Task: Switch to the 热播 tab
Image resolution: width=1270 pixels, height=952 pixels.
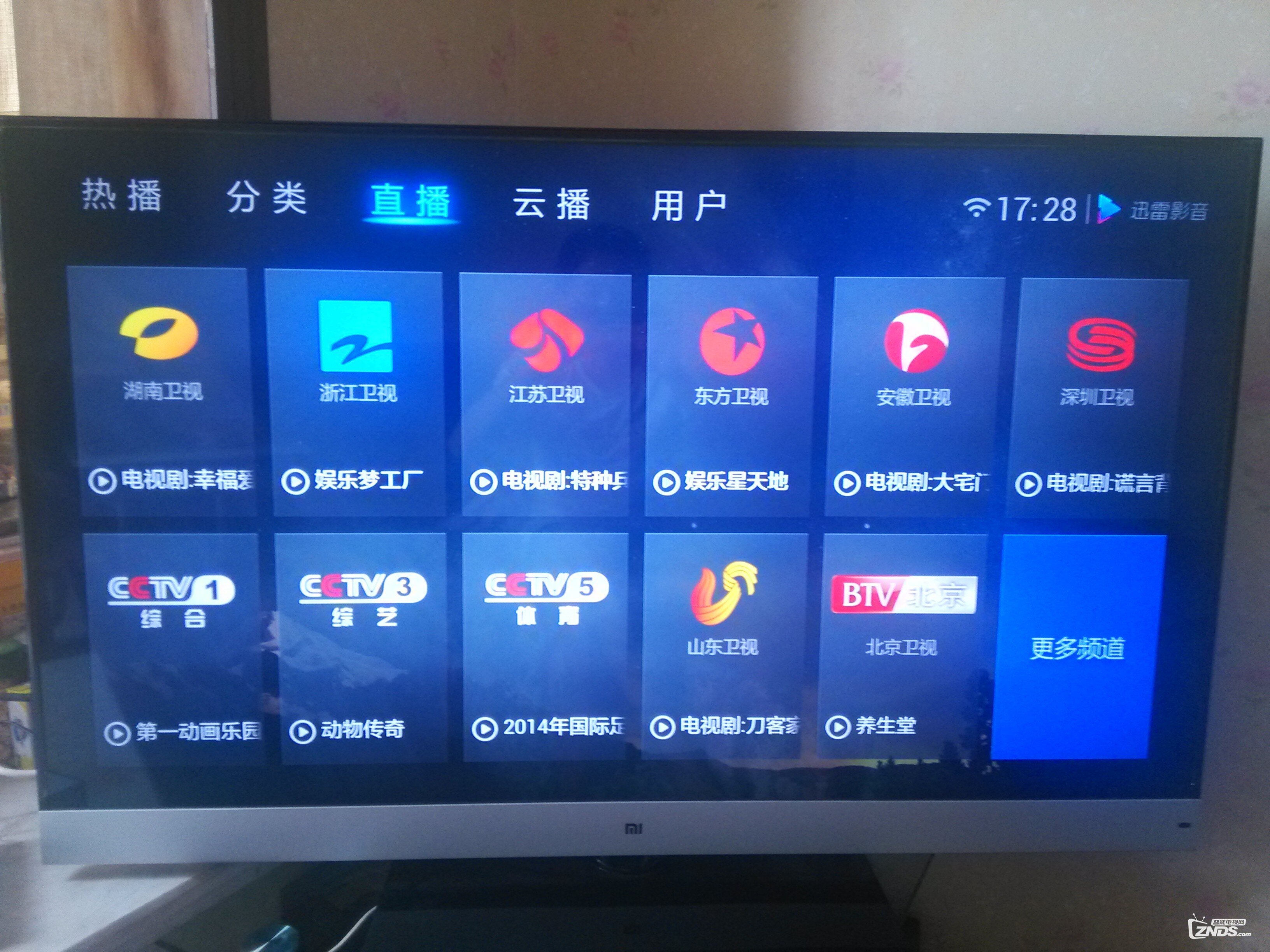Action: tap(122, 195)
